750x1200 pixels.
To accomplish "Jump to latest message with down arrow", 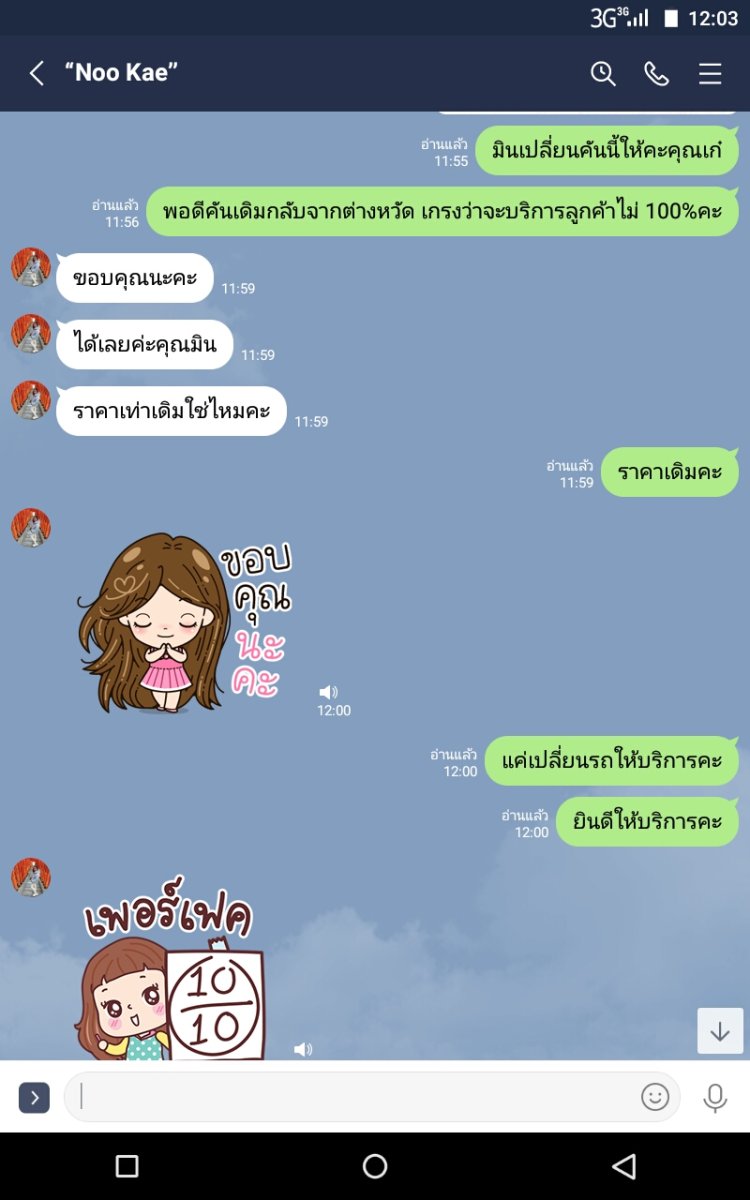I will 720,1031.
